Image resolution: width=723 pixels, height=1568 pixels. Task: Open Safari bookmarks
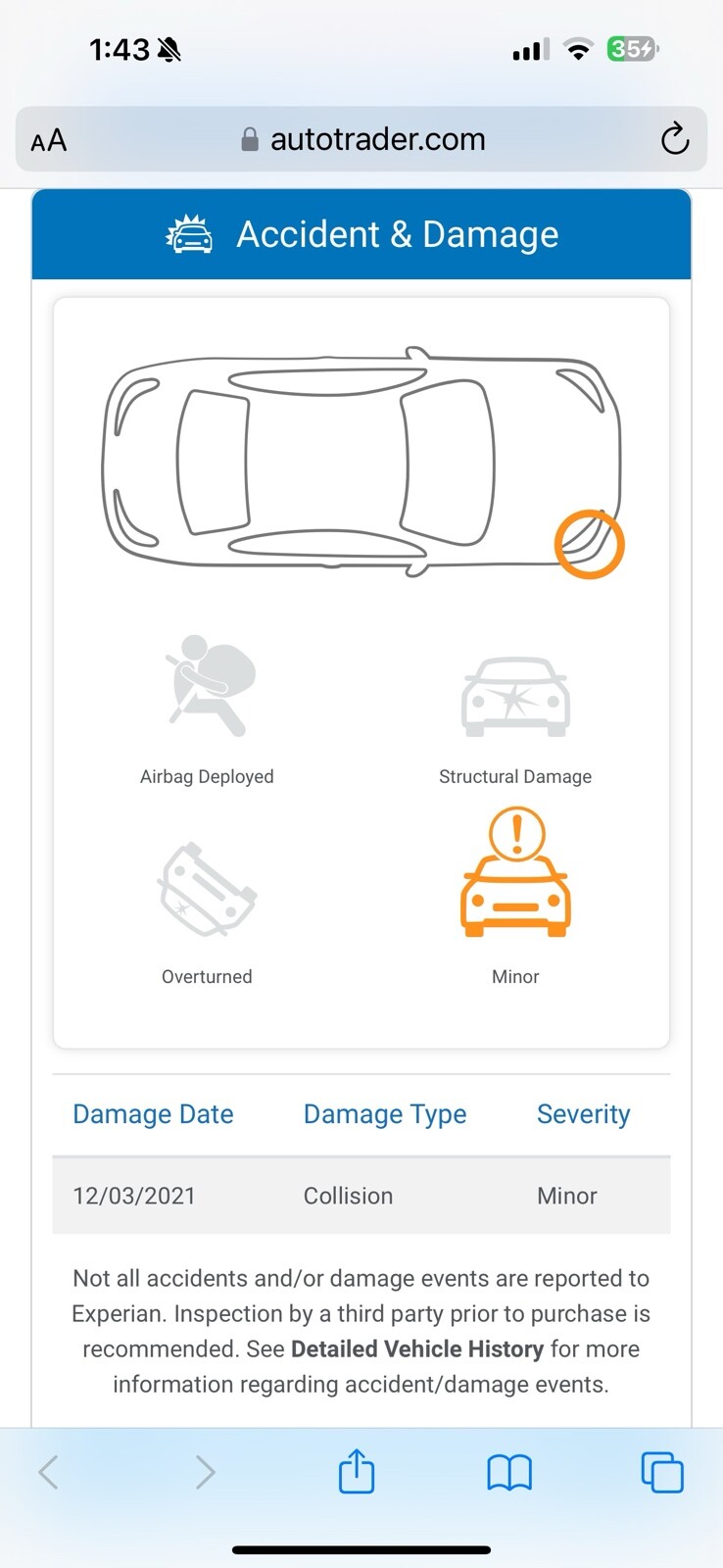pos(509,1472)
